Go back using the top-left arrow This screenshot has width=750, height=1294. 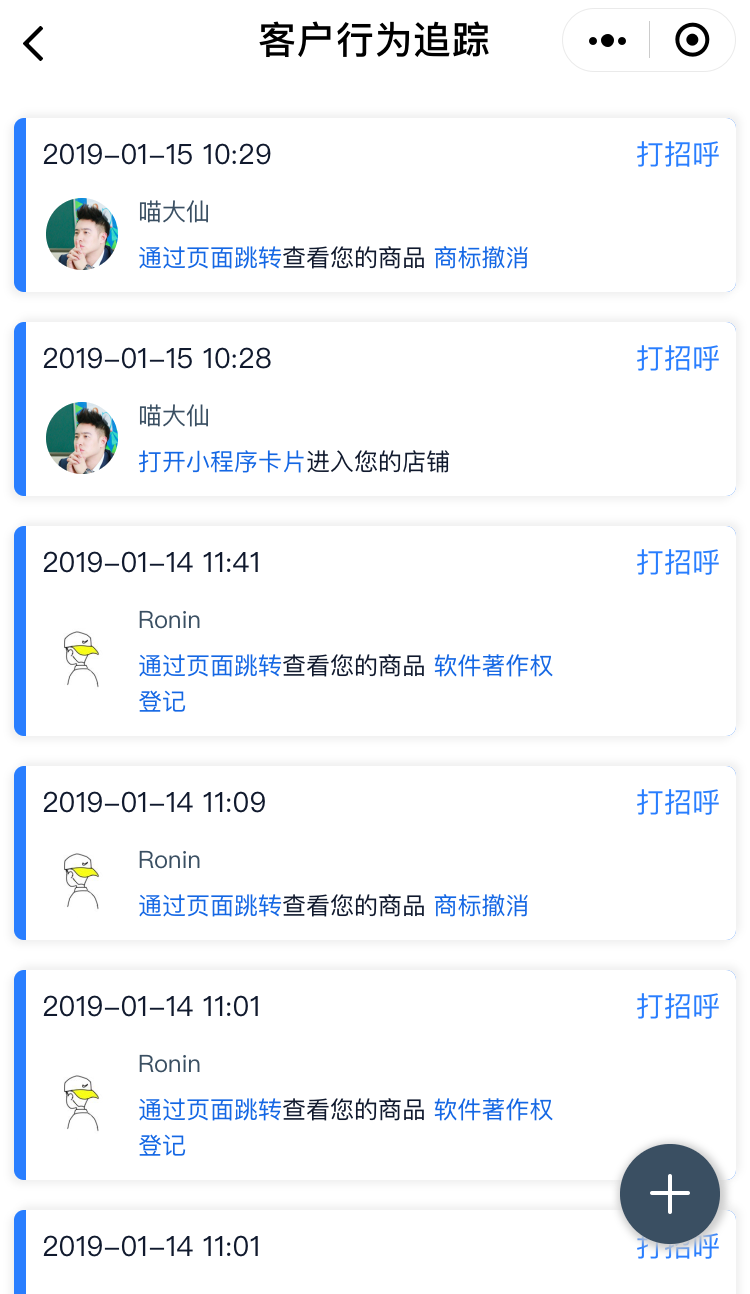click(34, 43)
